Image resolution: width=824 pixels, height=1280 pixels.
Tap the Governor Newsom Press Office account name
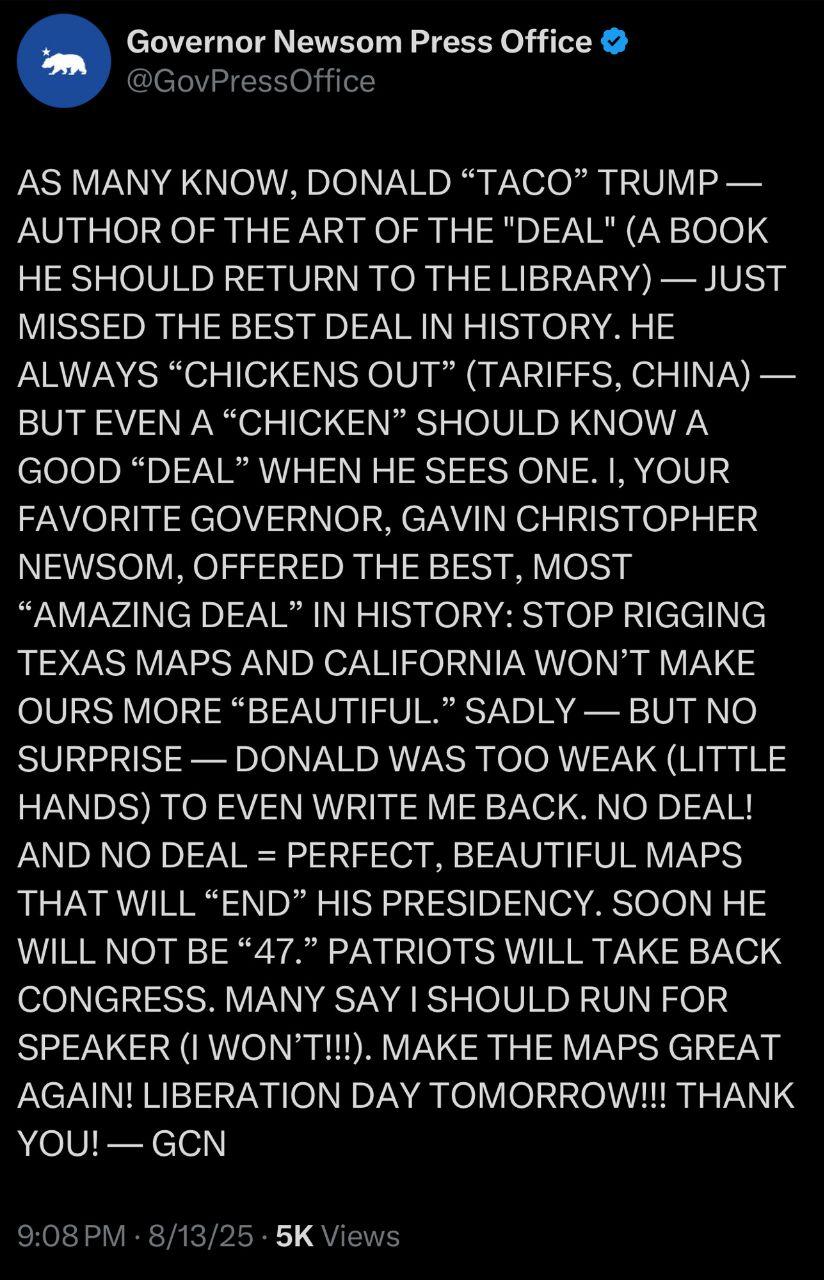click(x=359, y=42)
